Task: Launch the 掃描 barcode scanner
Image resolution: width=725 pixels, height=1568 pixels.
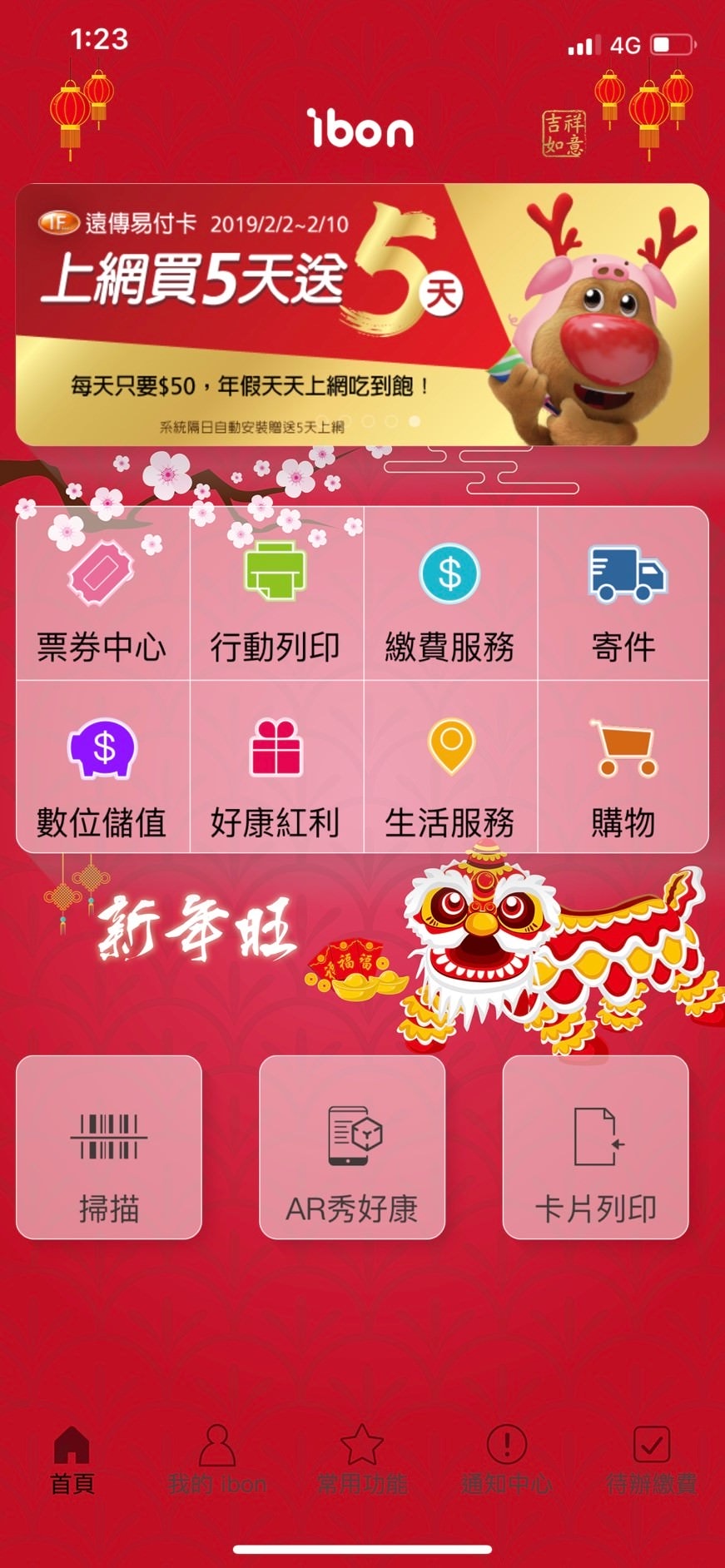Action: [x=109, y=1148]
